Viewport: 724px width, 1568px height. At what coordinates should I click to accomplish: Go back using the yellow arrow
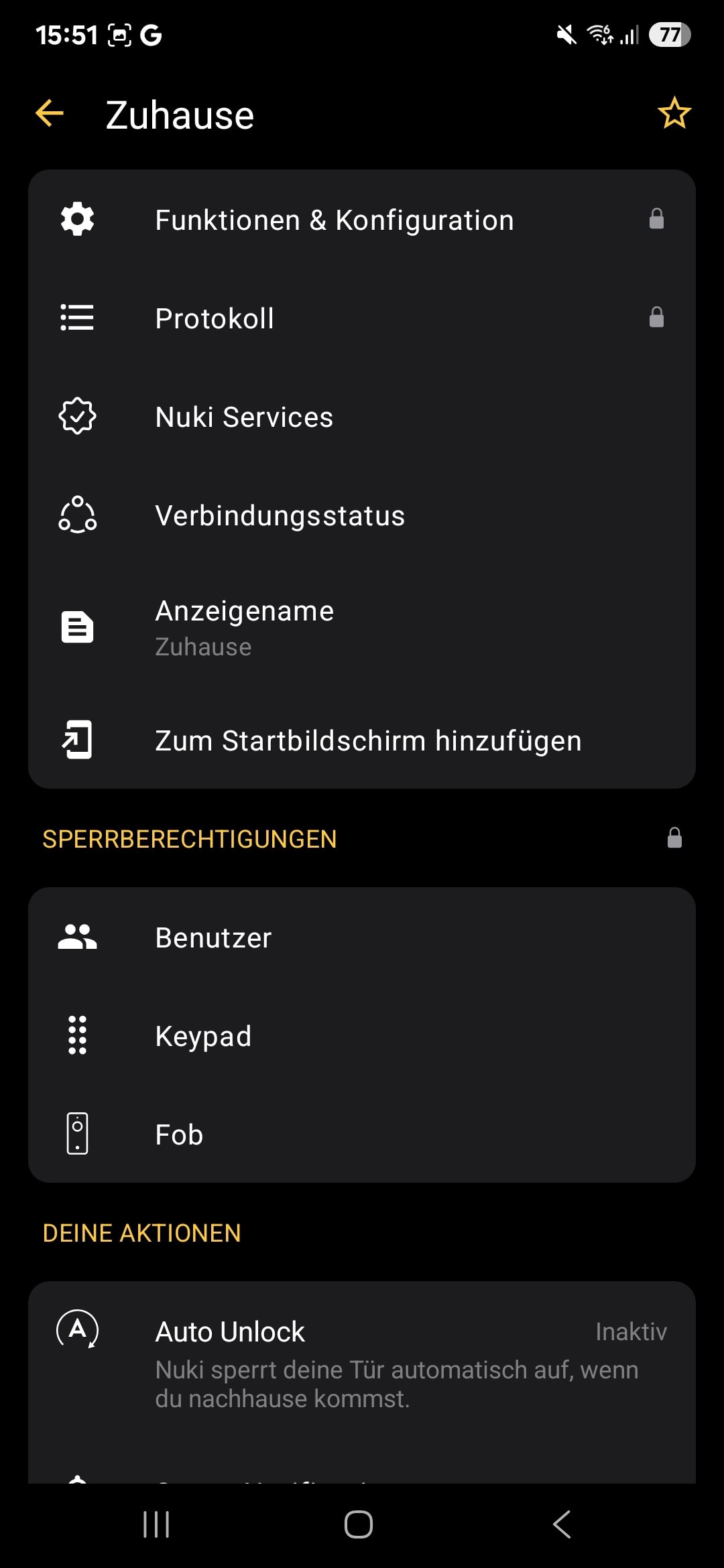click(50, 113)
